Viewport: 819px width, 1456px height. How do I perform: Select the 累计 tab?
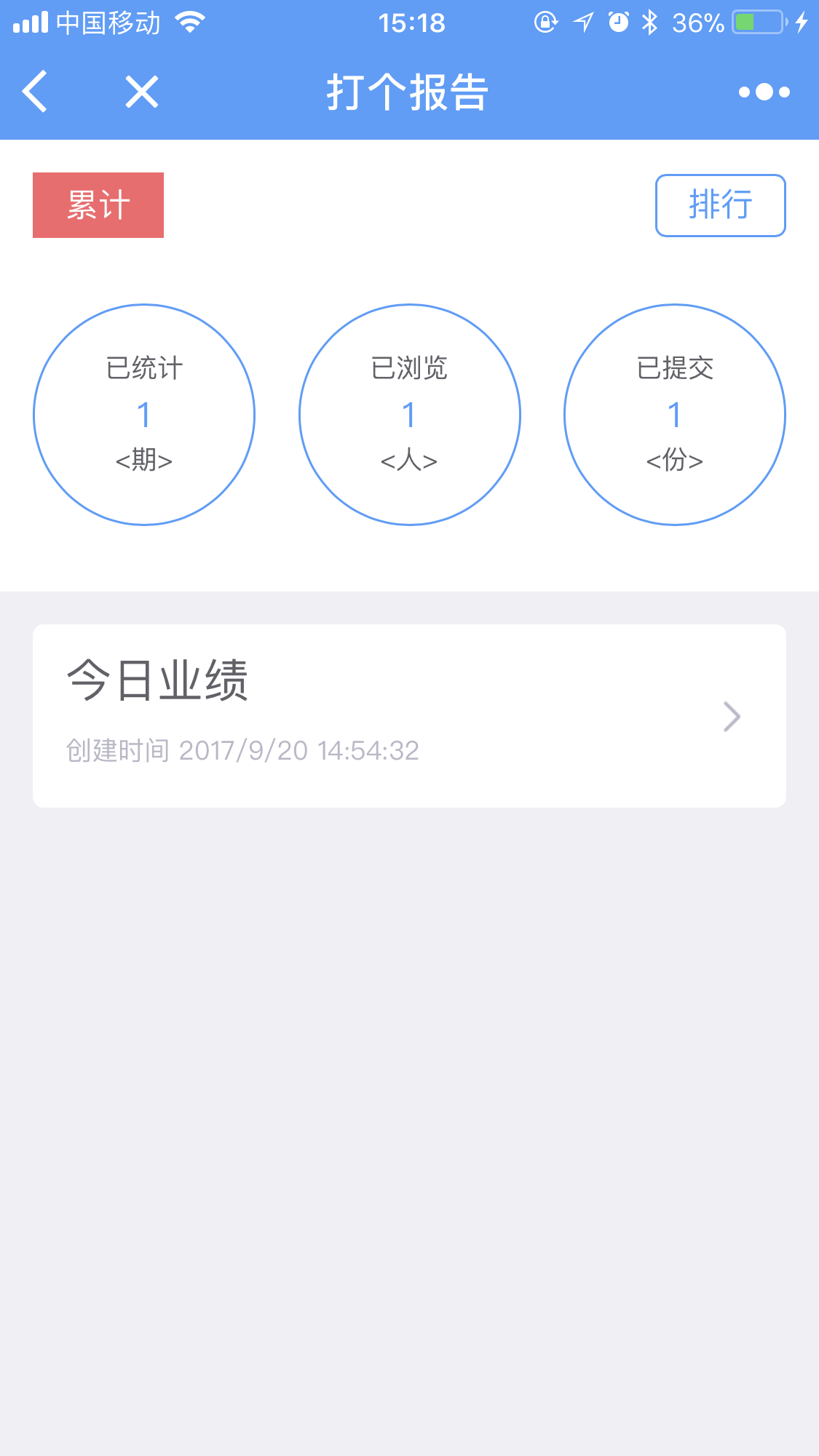98,205
